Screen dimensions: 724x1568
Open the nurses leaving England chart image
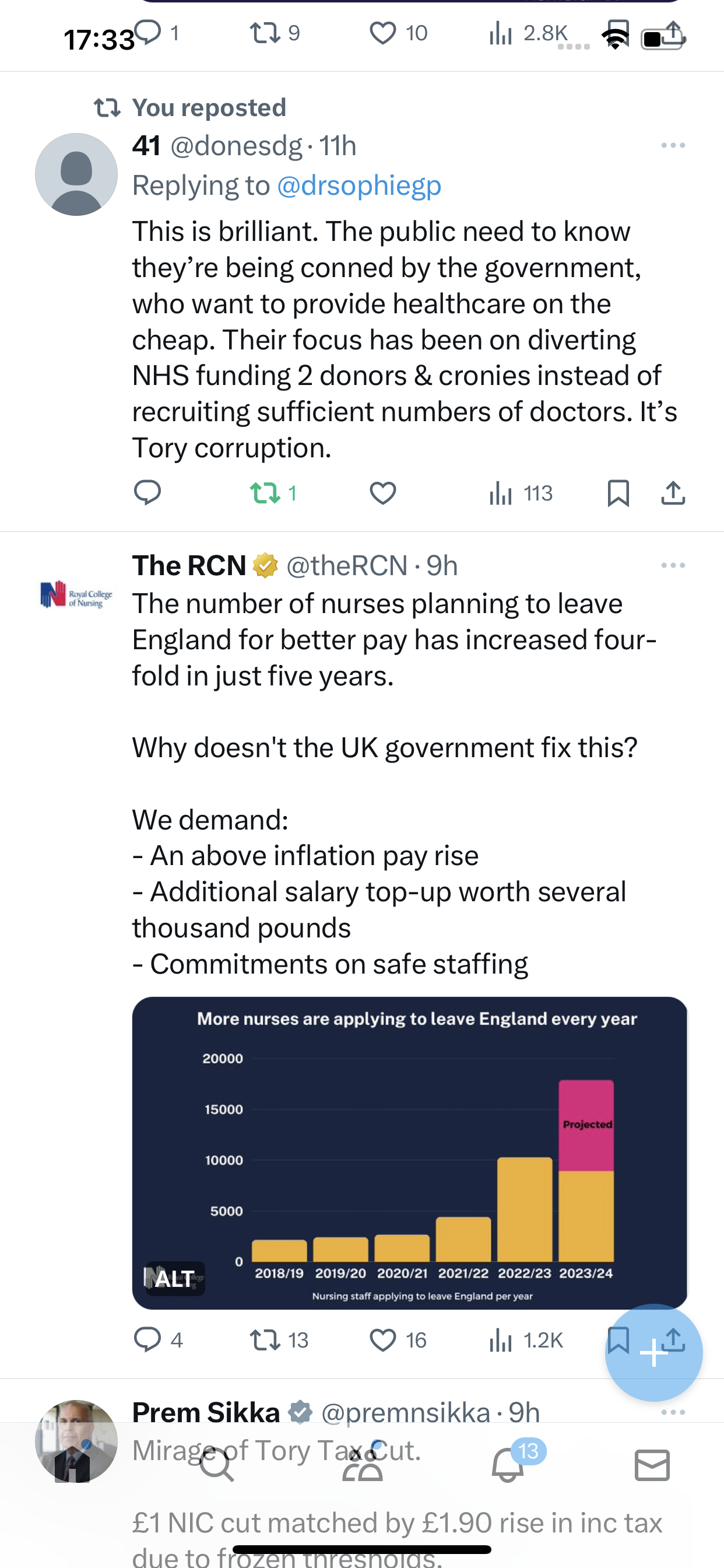pos(409,1152)
